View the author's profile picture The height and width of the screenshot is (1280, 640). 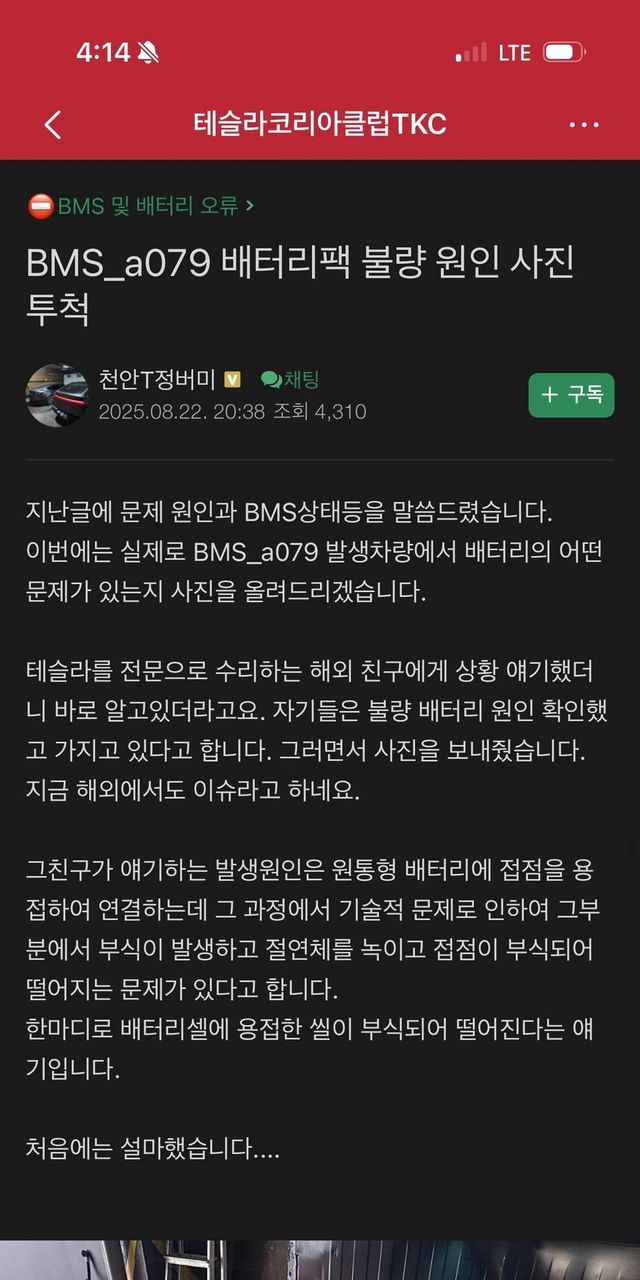tap(56, 395)
